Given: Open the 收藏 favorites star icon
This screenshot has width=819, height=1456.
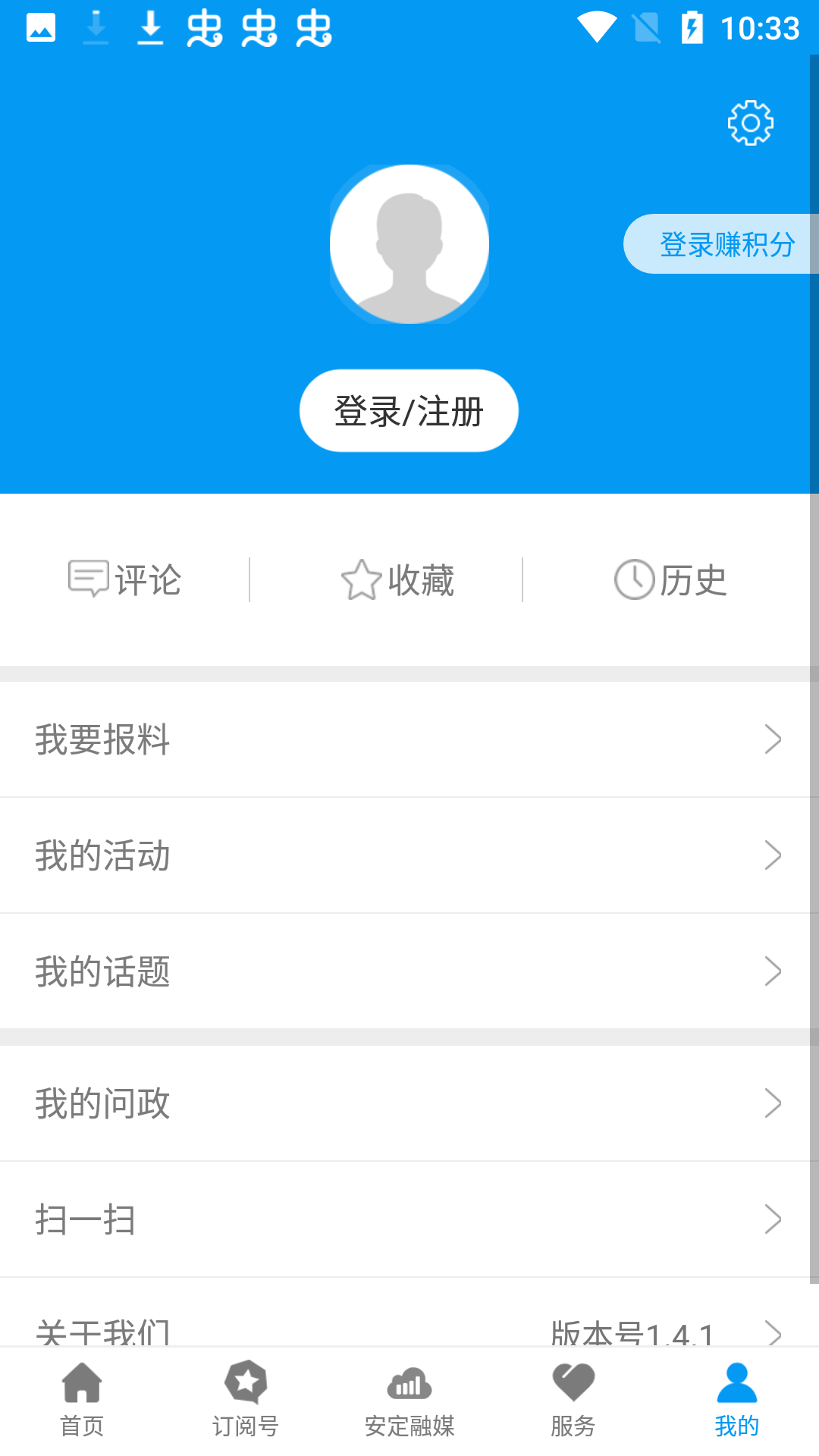Looking at the screenshot, I should (362, 579).
